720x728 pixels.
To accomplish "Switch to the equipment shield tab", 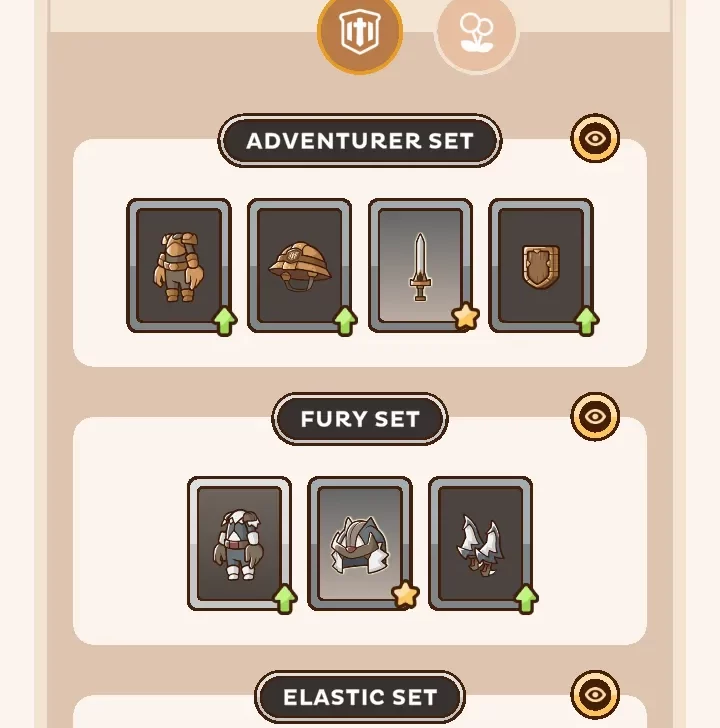I will click(360, 33).
